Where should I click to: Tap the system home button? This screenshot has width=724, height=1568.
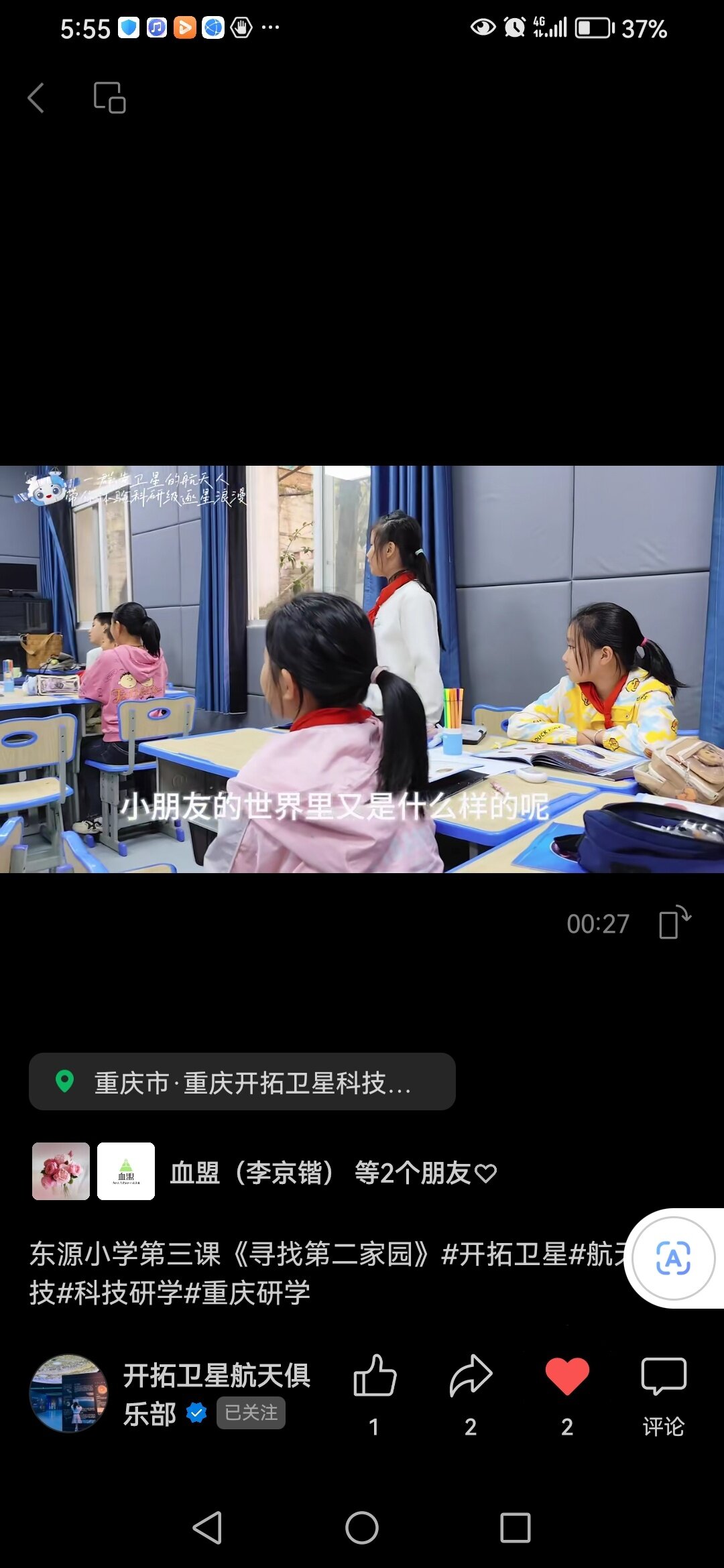[x=362, y=1528]
